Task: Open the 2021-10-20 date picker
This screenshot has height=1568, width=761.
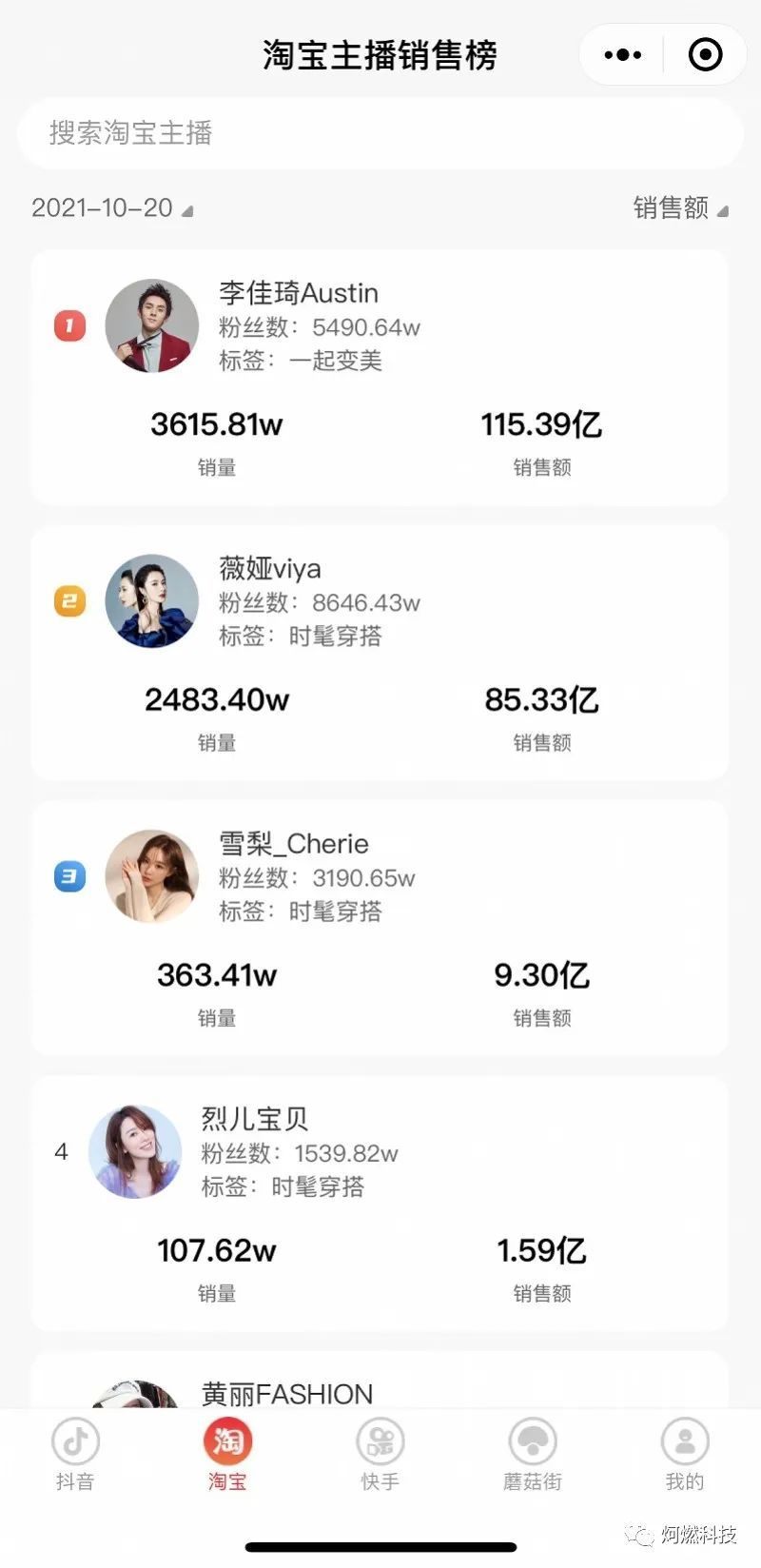Action: click(111, 208)
